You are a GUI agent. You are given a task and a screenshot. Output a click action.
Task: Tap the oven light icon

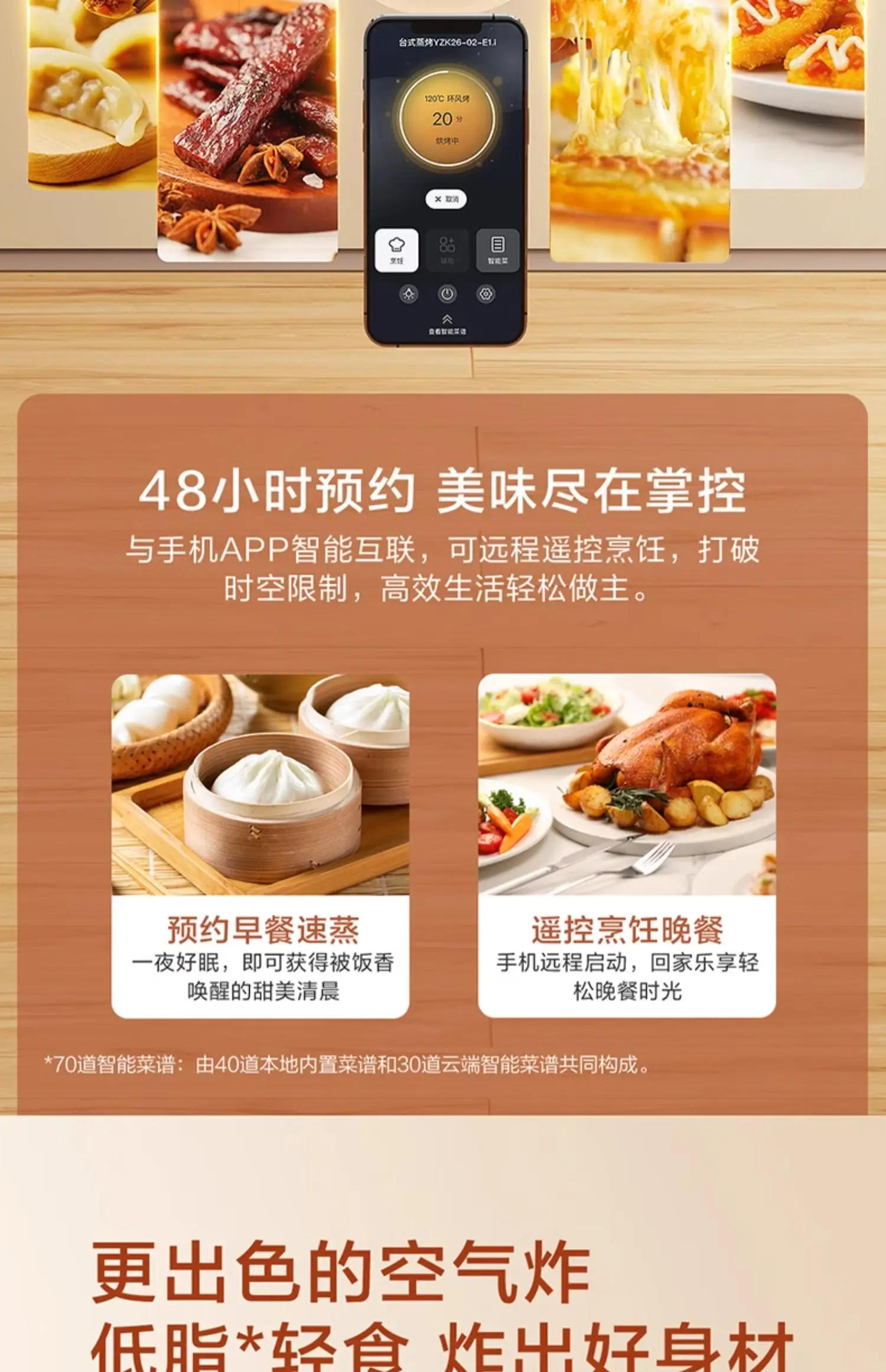click(x=408, y=294)
